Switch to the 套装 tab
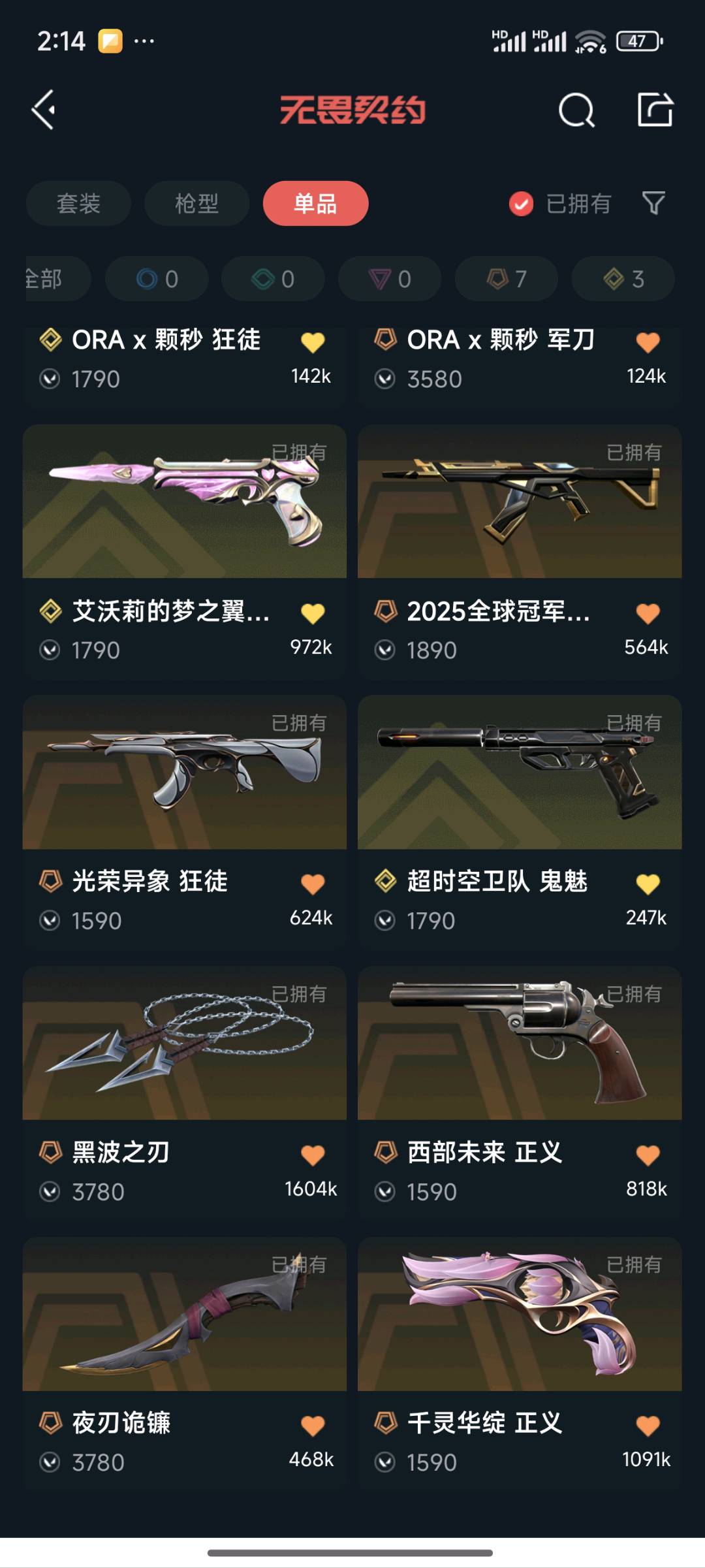Image resolution: width=705 pixels, height=1568 pixels. pyautogui.click(x=78, y=204)
